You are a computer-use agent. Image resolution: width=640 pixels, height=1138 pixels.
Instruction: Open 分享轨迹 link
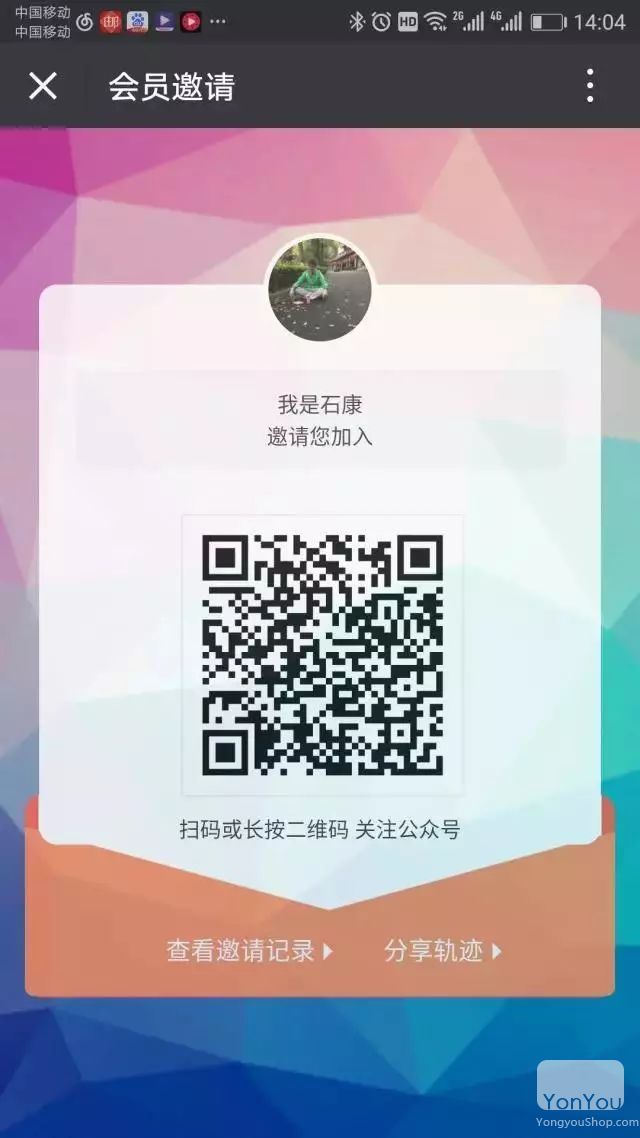click(442, 951)
